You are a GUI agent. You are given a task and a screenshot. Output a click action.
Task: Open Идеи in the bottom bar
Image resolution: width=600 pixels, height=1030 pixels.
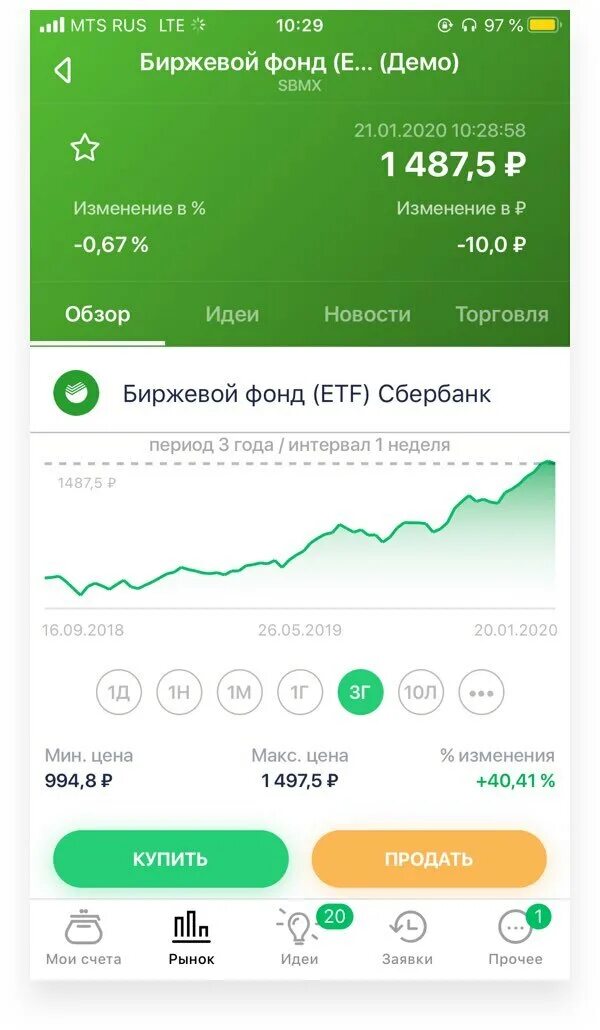(x=300, y=938)
